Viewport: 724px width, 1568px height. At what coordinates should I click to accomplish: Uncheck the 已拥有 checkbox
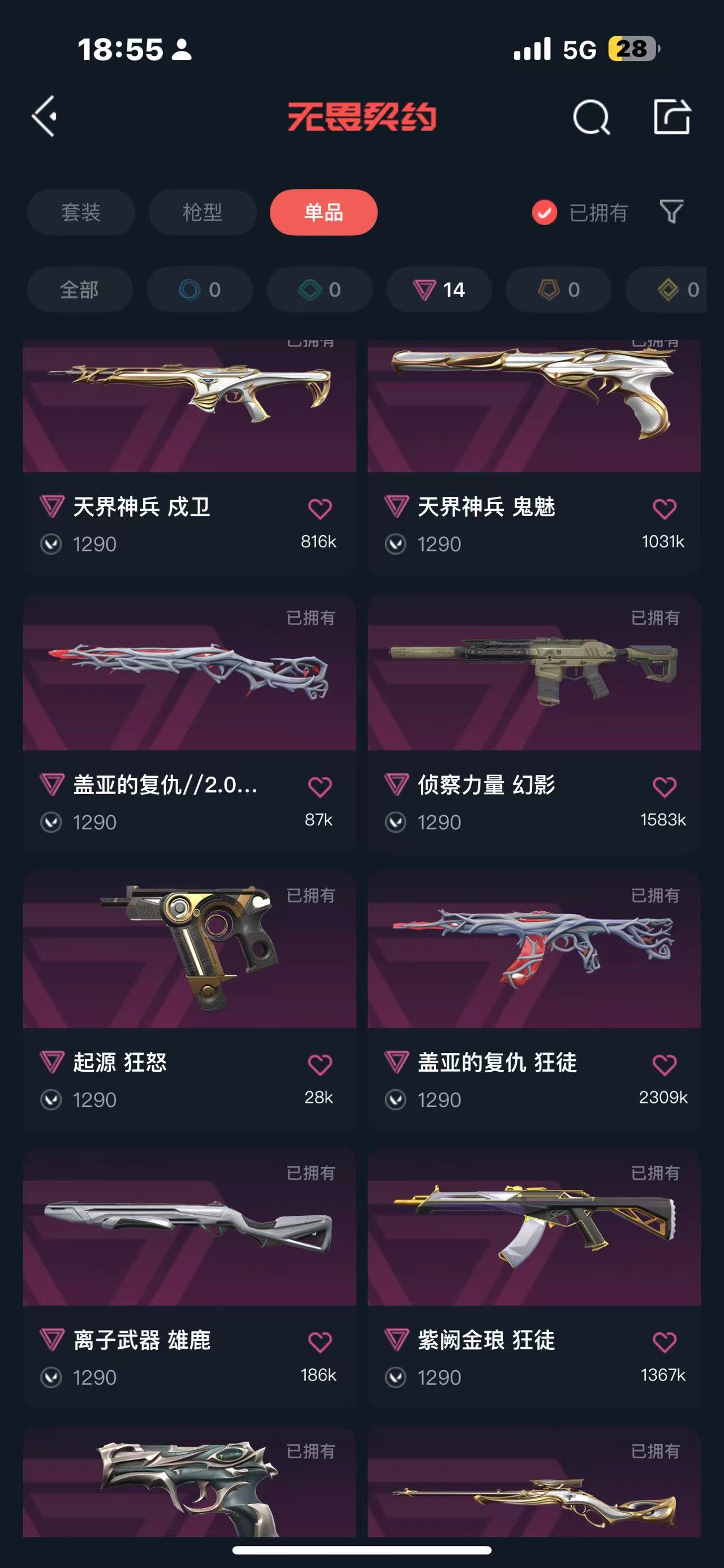544,213
